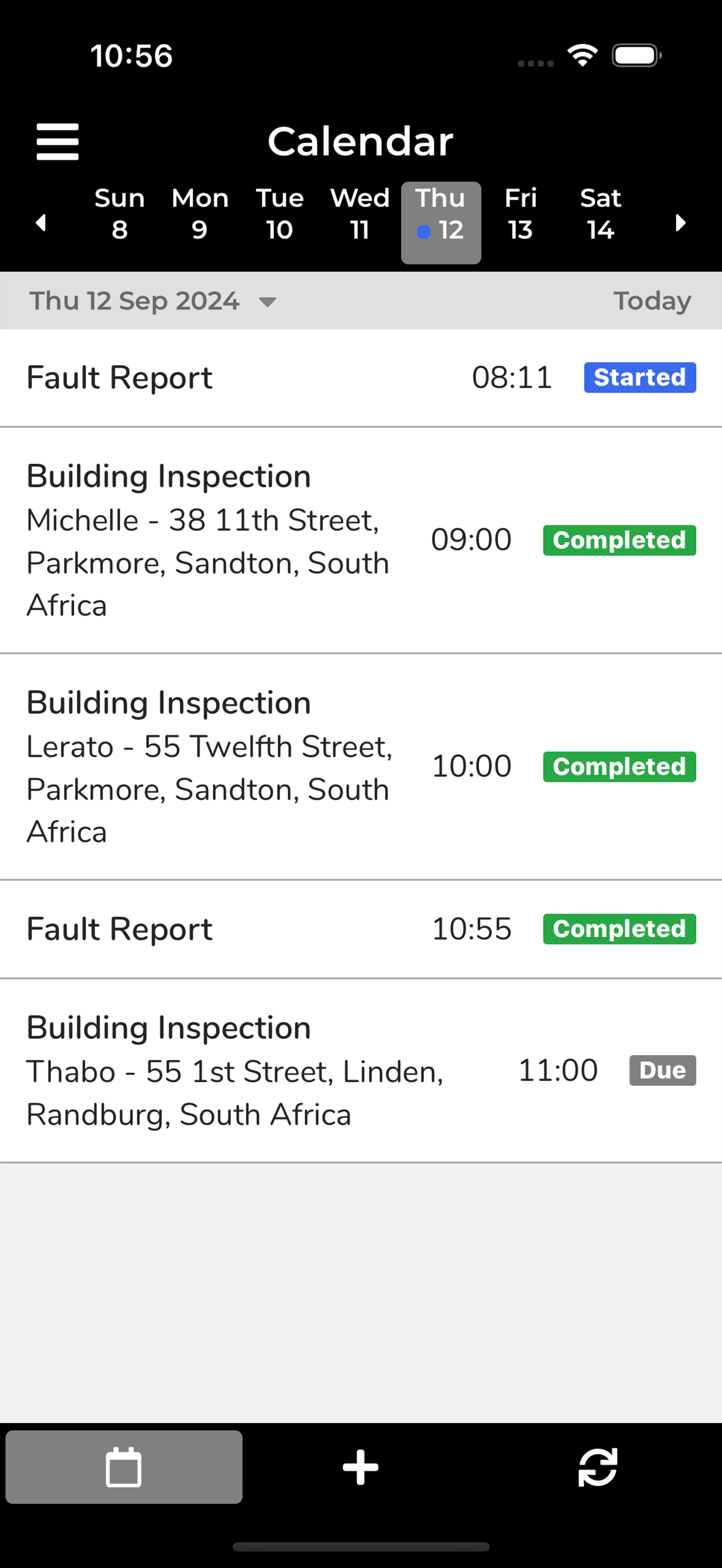This screenshot has height=1568, width=722.
Task: Select Fri 13 in the week strip
Action: point(521,214)
